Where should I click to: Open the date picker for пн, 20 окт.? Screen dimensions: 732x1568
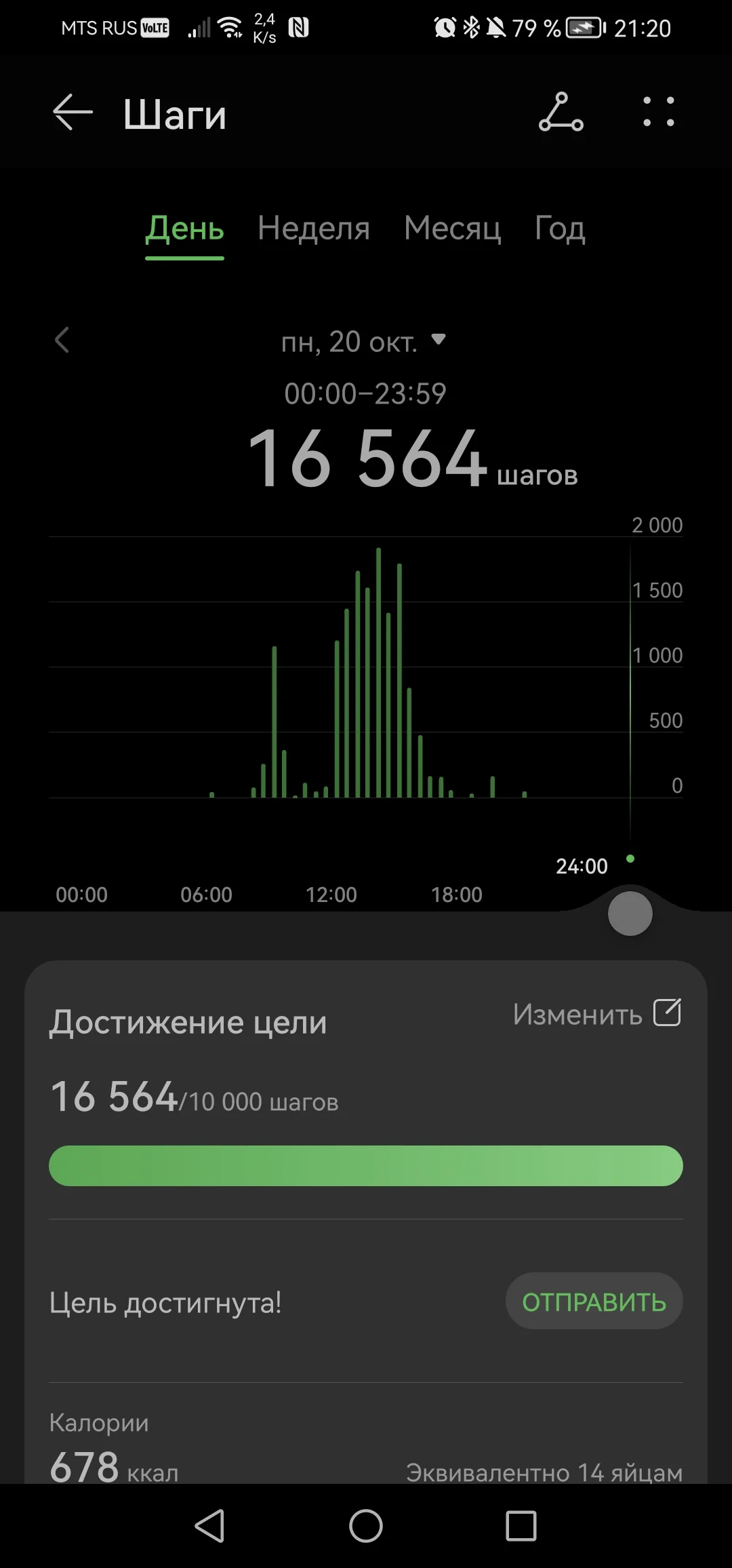[x=364, y=341]
